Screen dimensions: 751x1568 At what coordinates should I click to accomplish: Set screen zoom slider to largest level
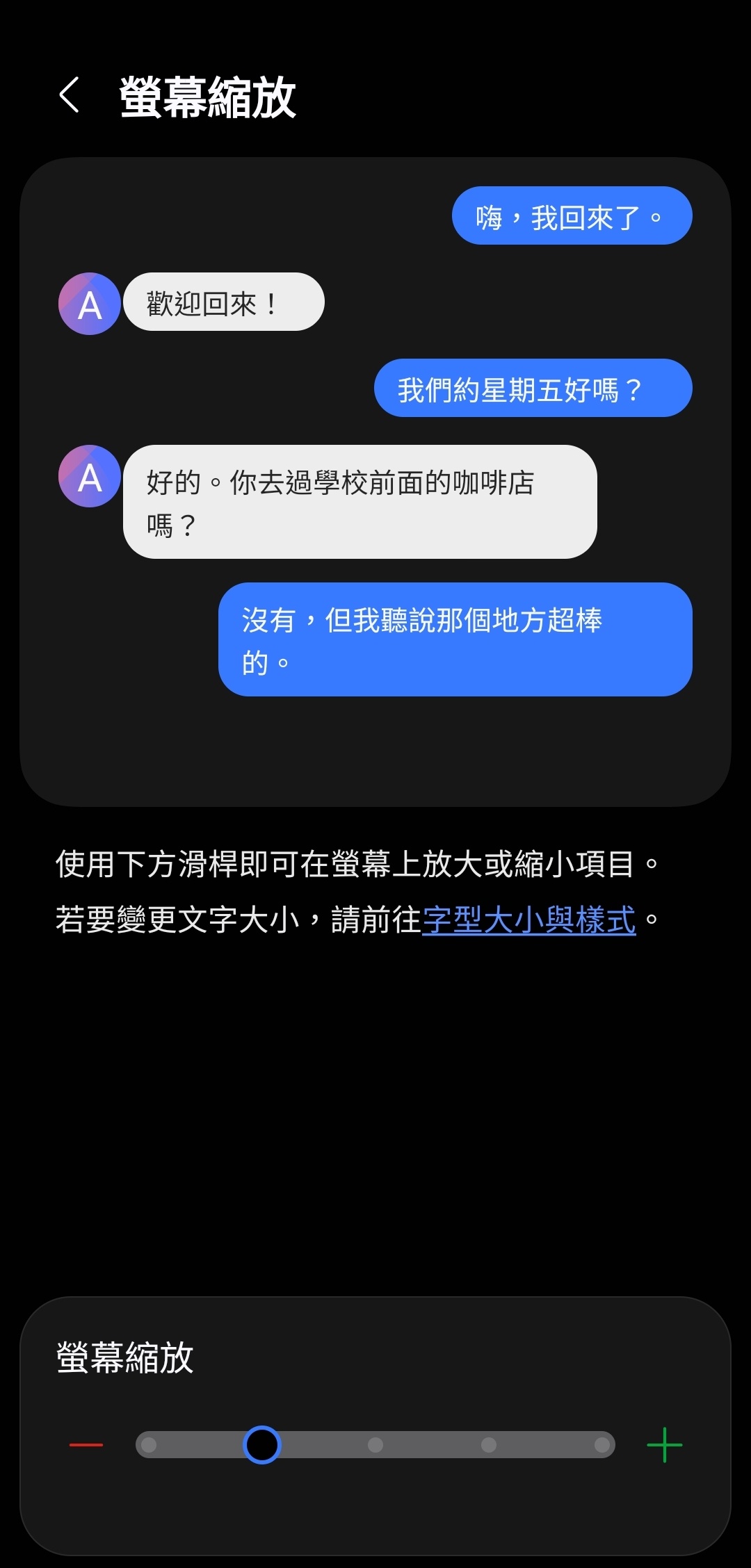point(602,1445)
